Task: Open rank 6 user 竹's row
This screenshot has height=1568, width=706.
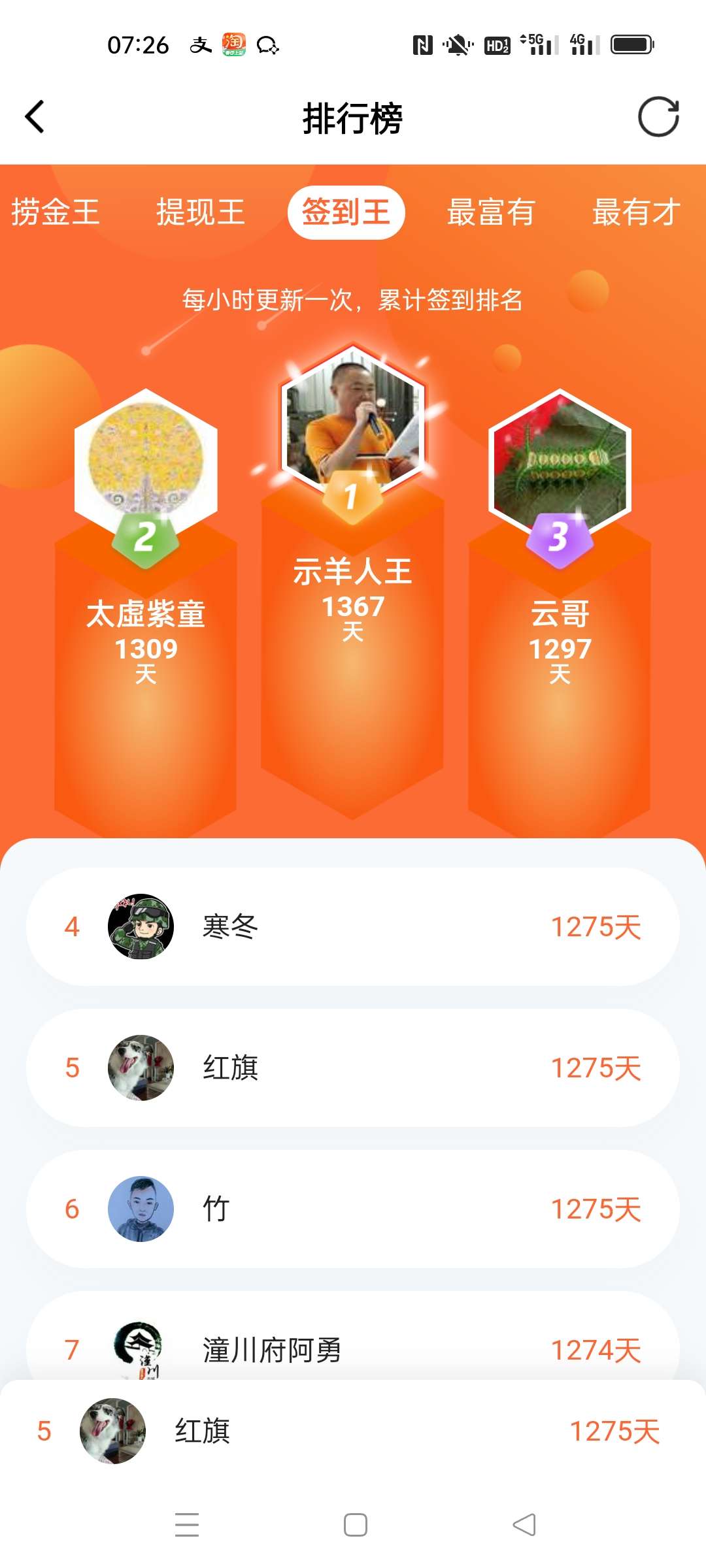Action: click(x=352, y=1209)
